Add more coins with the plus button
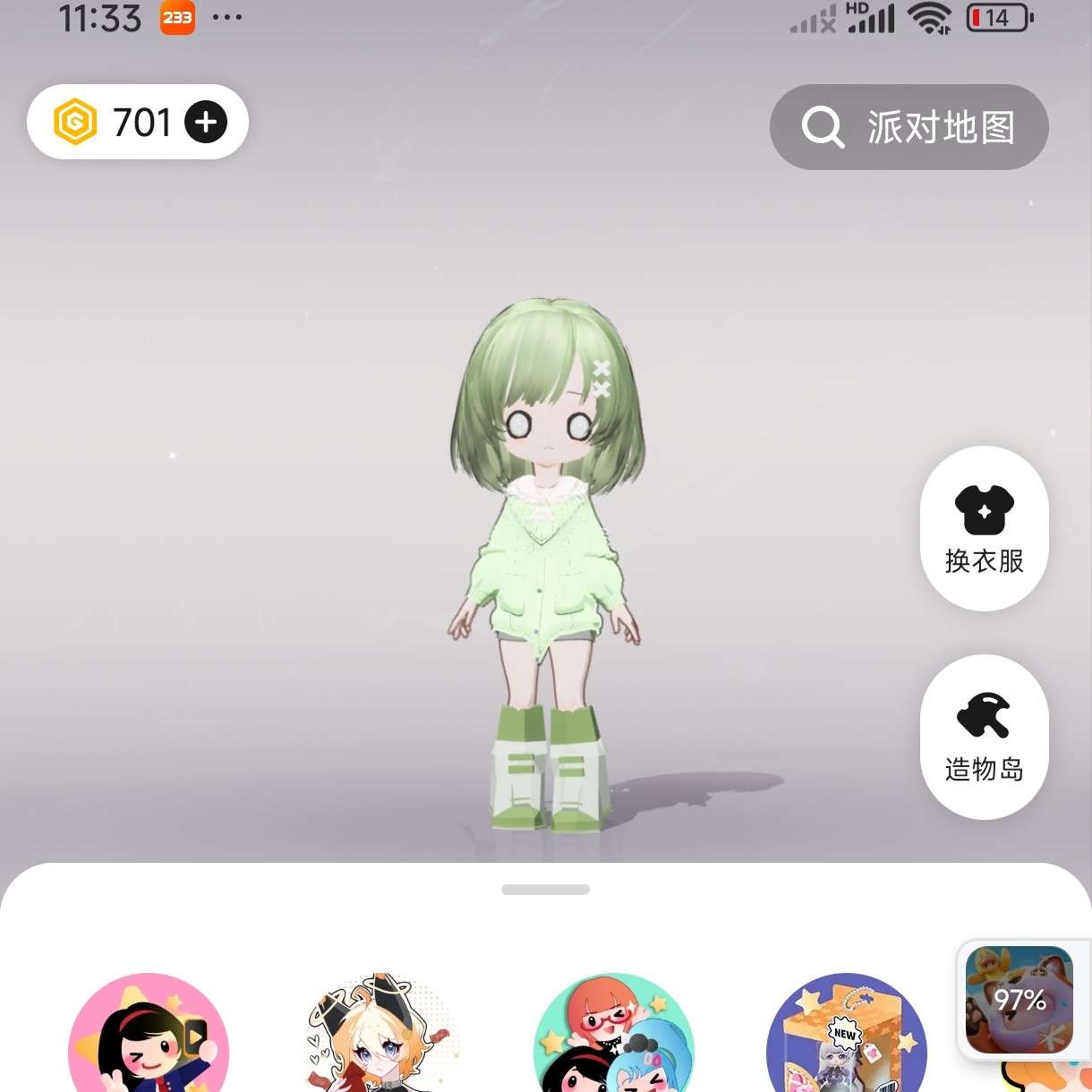The height and width of the screenshot is (1092, 1092). pos(206,123)
